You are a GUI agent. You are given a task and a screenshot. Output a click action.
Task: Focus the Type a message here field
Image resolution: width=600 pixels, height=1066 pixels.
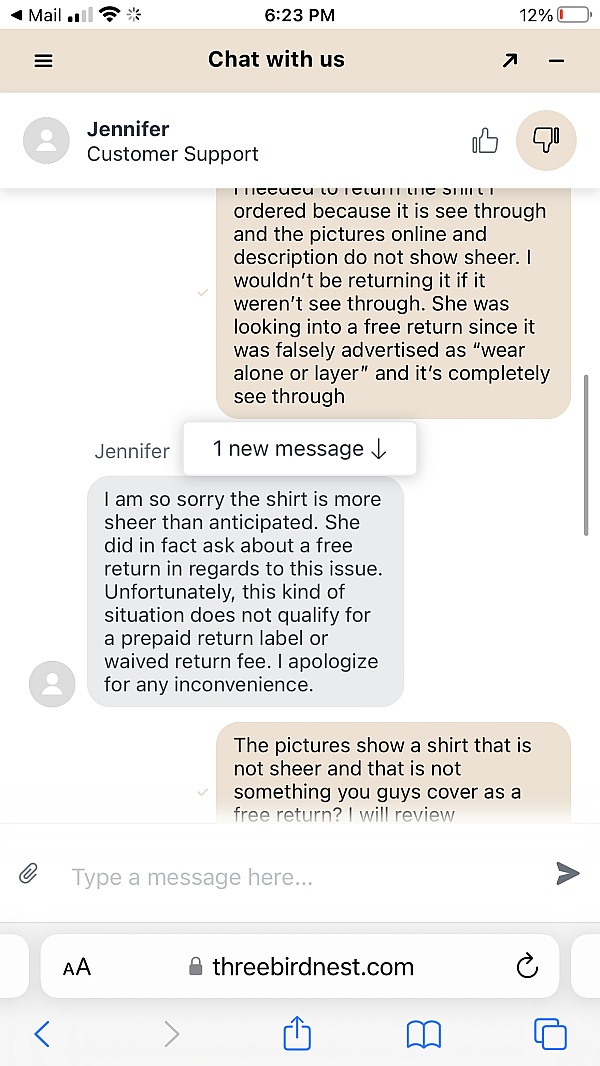pyautogui.click(x=299, y=878)
